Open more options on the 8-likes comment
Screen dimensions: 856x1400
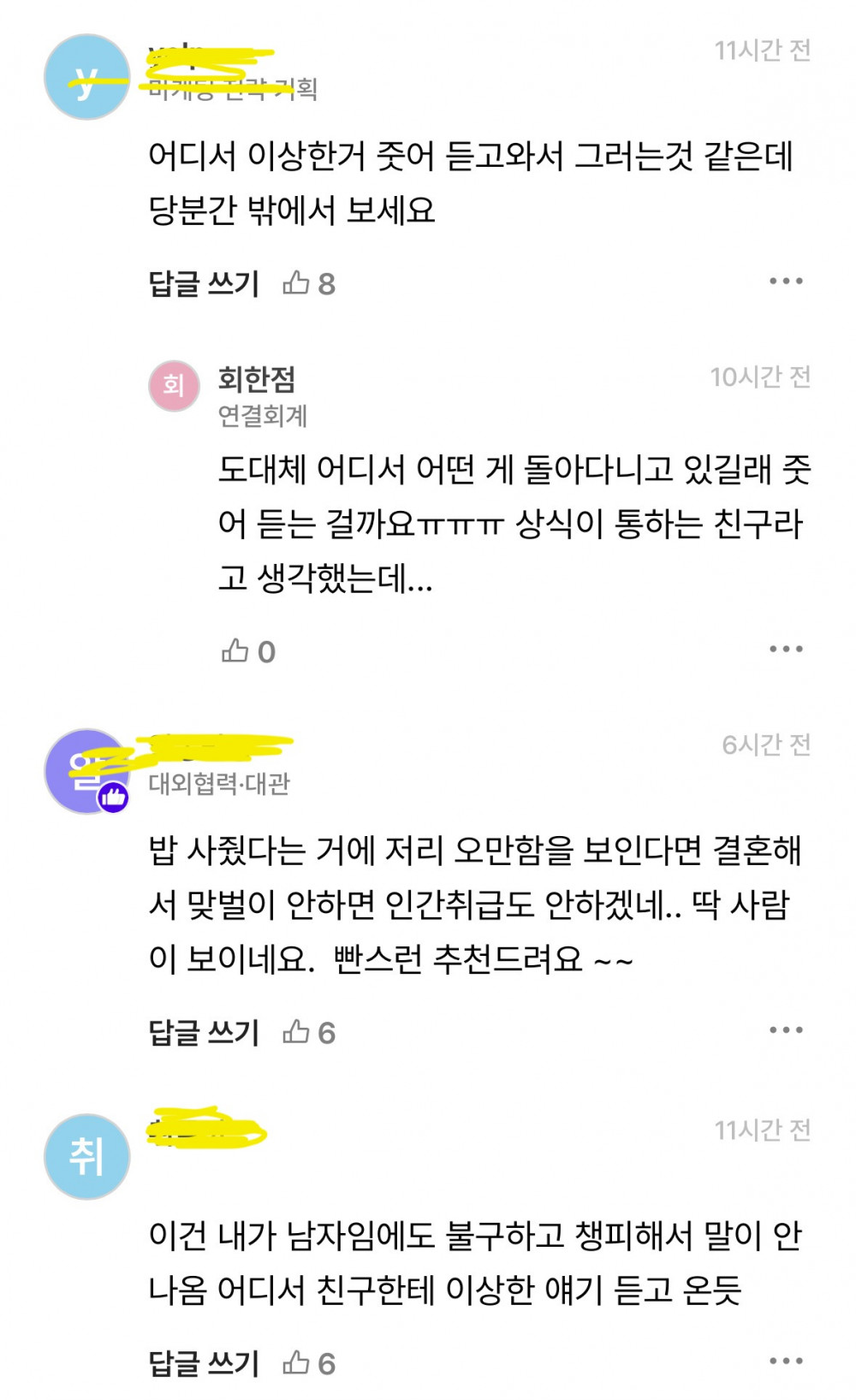[785, 282]
